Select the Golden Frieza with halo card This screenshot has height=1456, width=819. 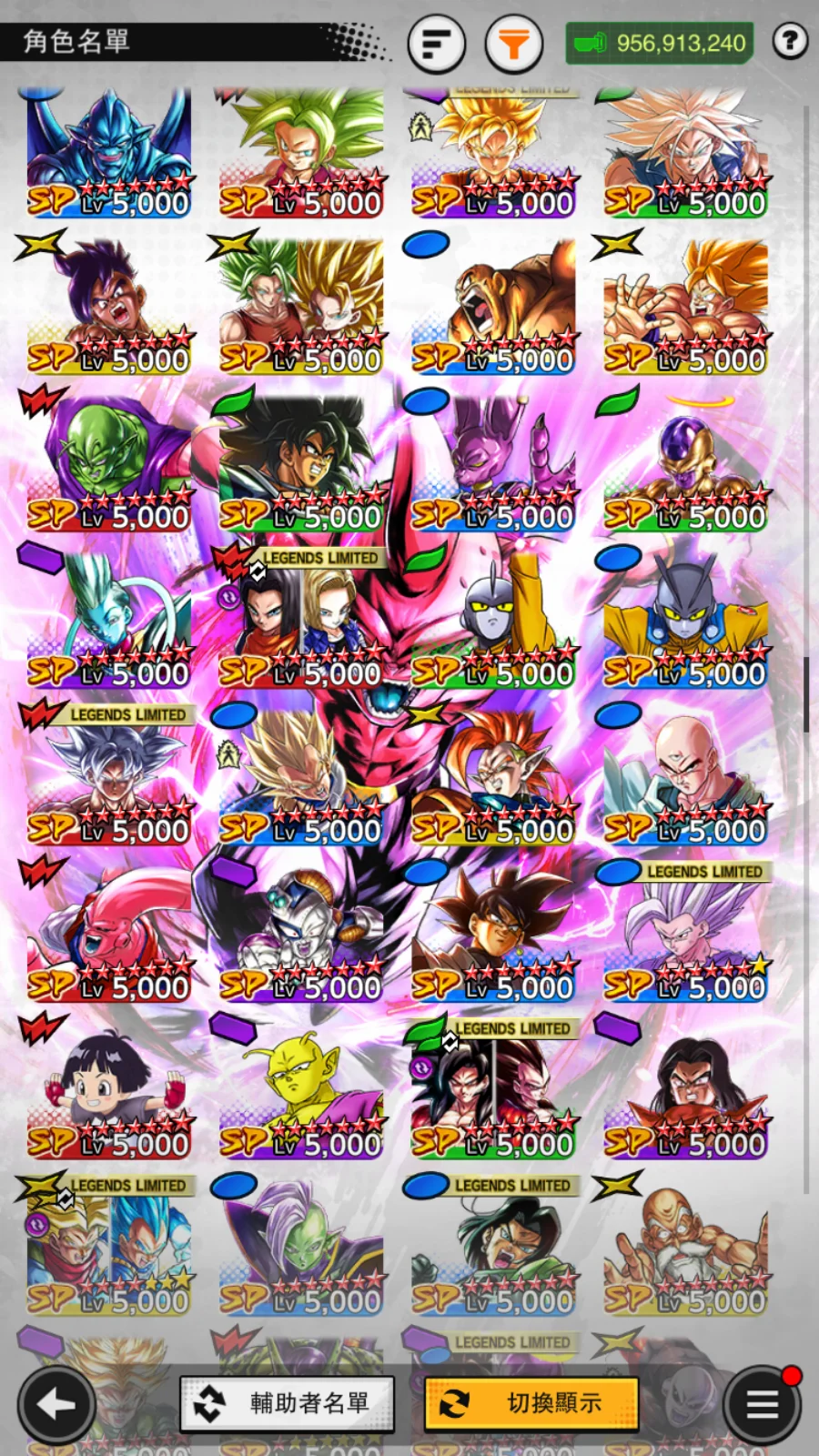click(686, 463)
